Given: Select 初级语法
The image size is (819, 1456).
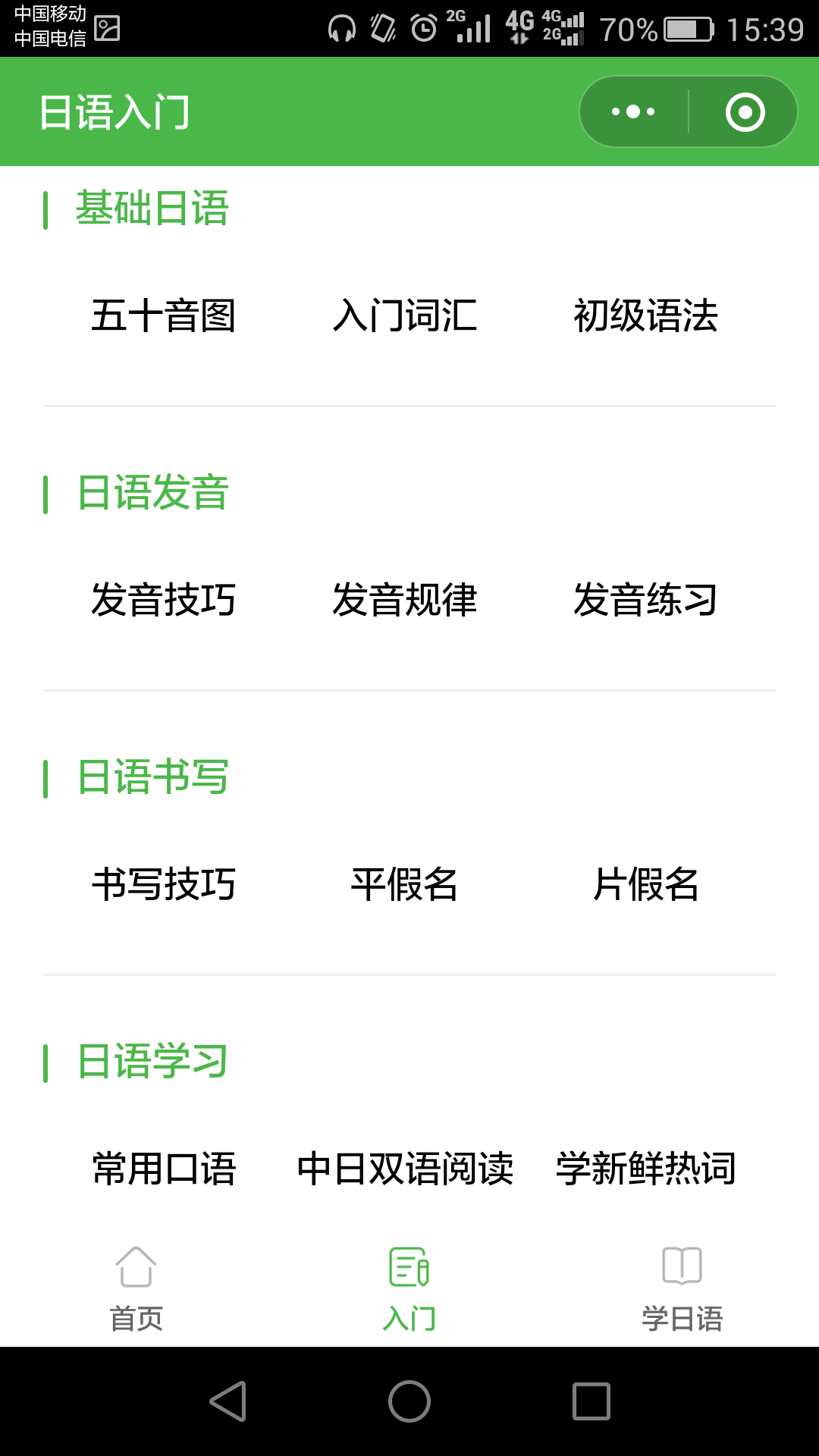Looking at the screenshot, I should point(646,315).
